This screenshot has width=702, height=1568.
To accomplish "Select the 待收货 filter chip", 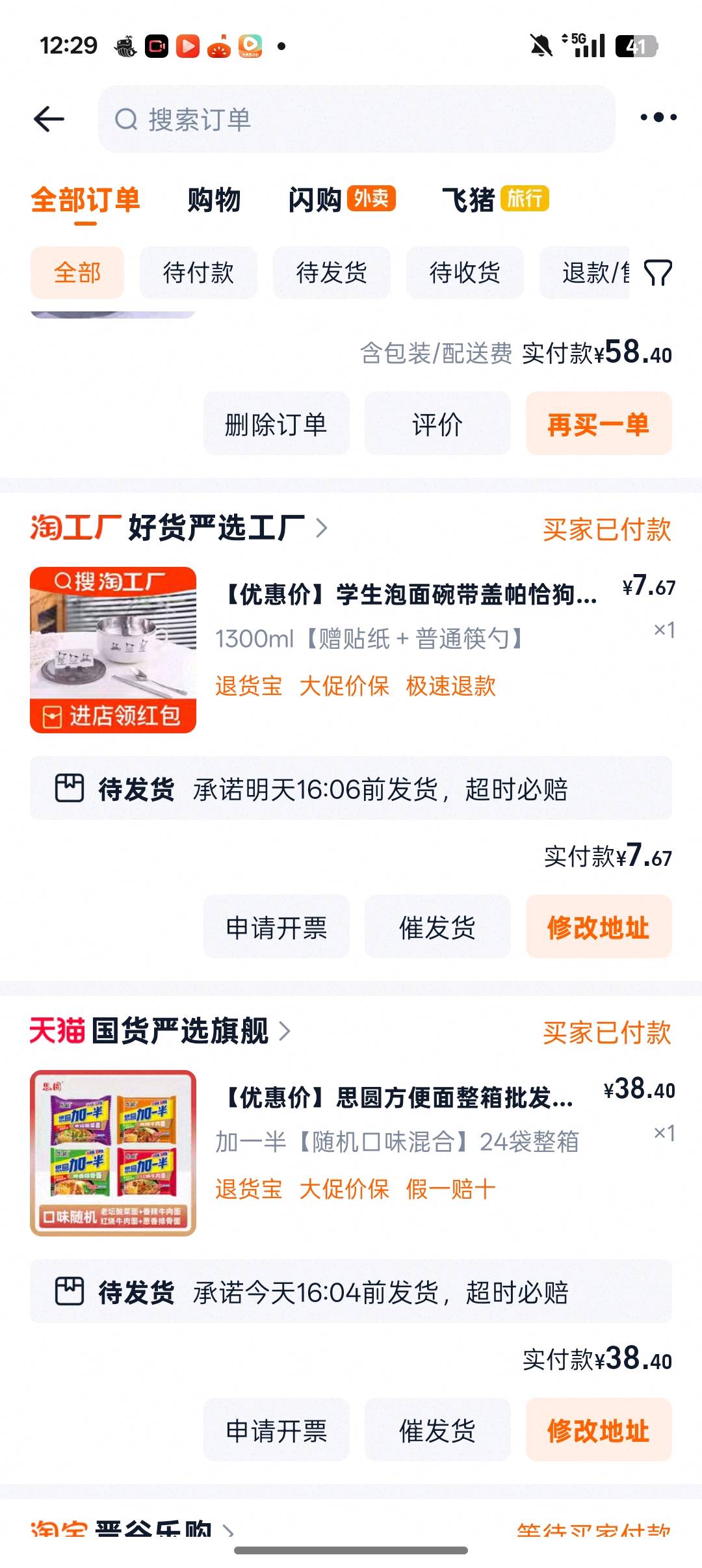I will 465,273.
